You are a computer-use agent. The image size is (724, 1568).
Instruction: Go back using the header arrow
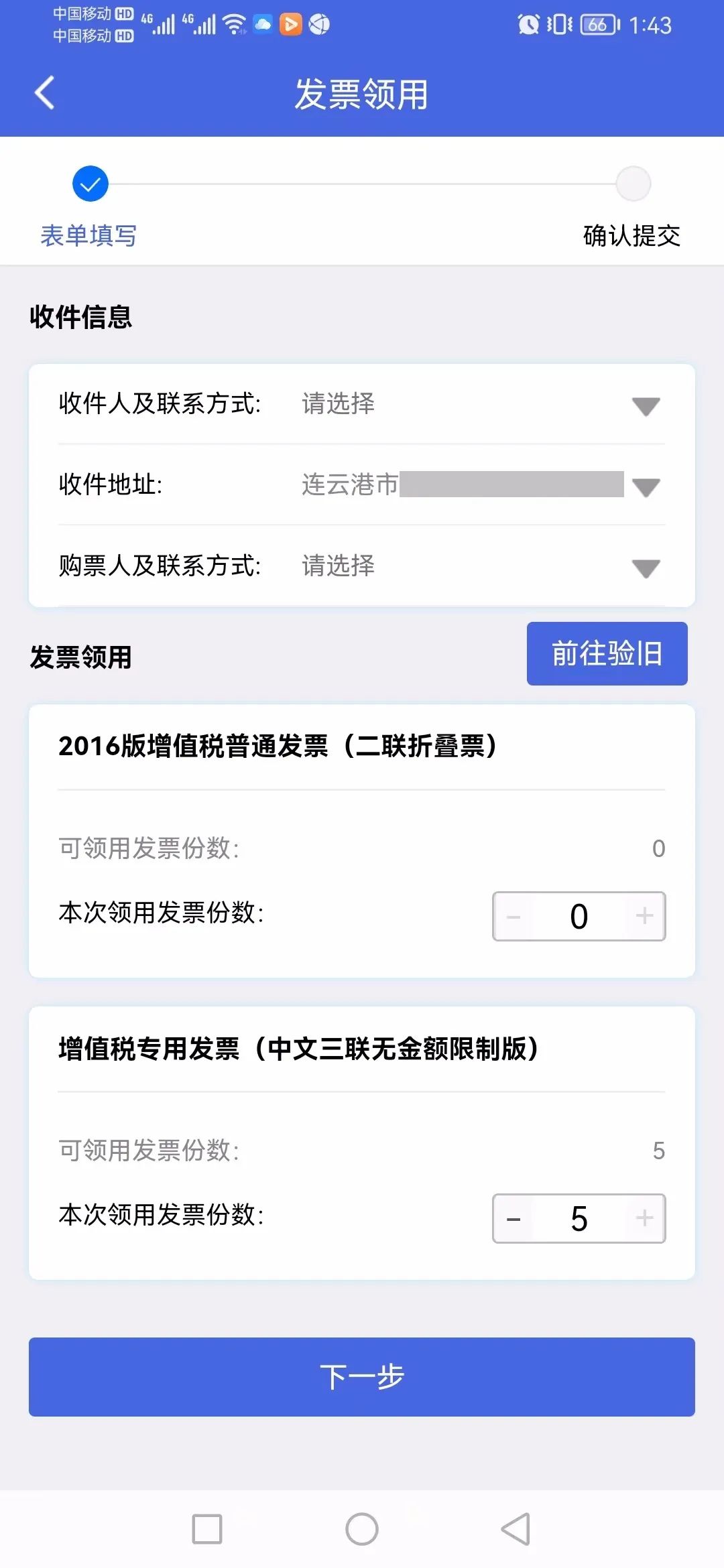[44, 93]
